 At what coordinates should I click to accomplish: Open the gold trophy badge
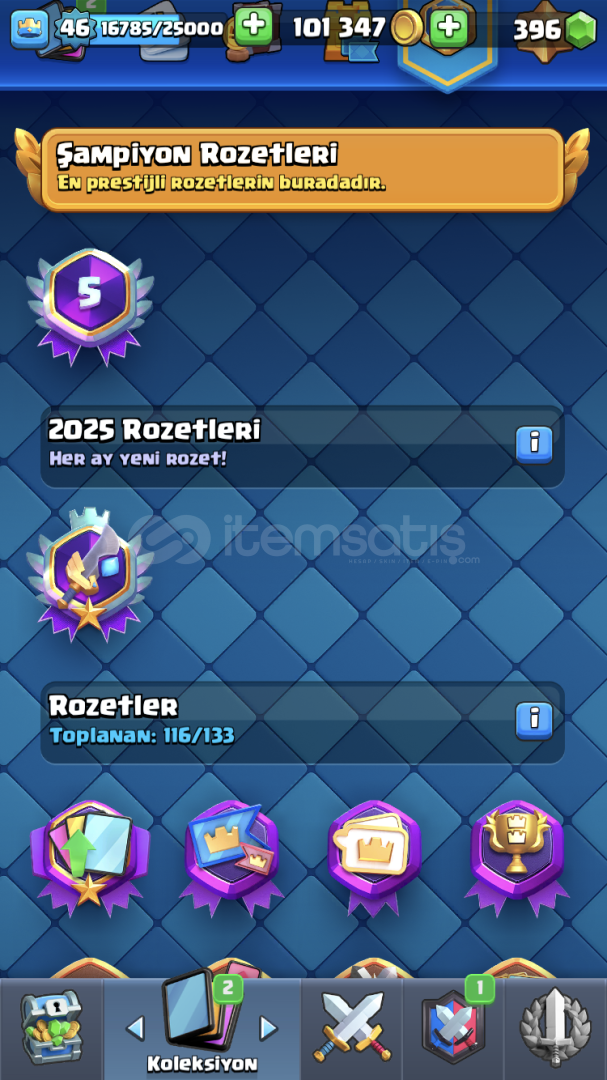pos(517,858)
